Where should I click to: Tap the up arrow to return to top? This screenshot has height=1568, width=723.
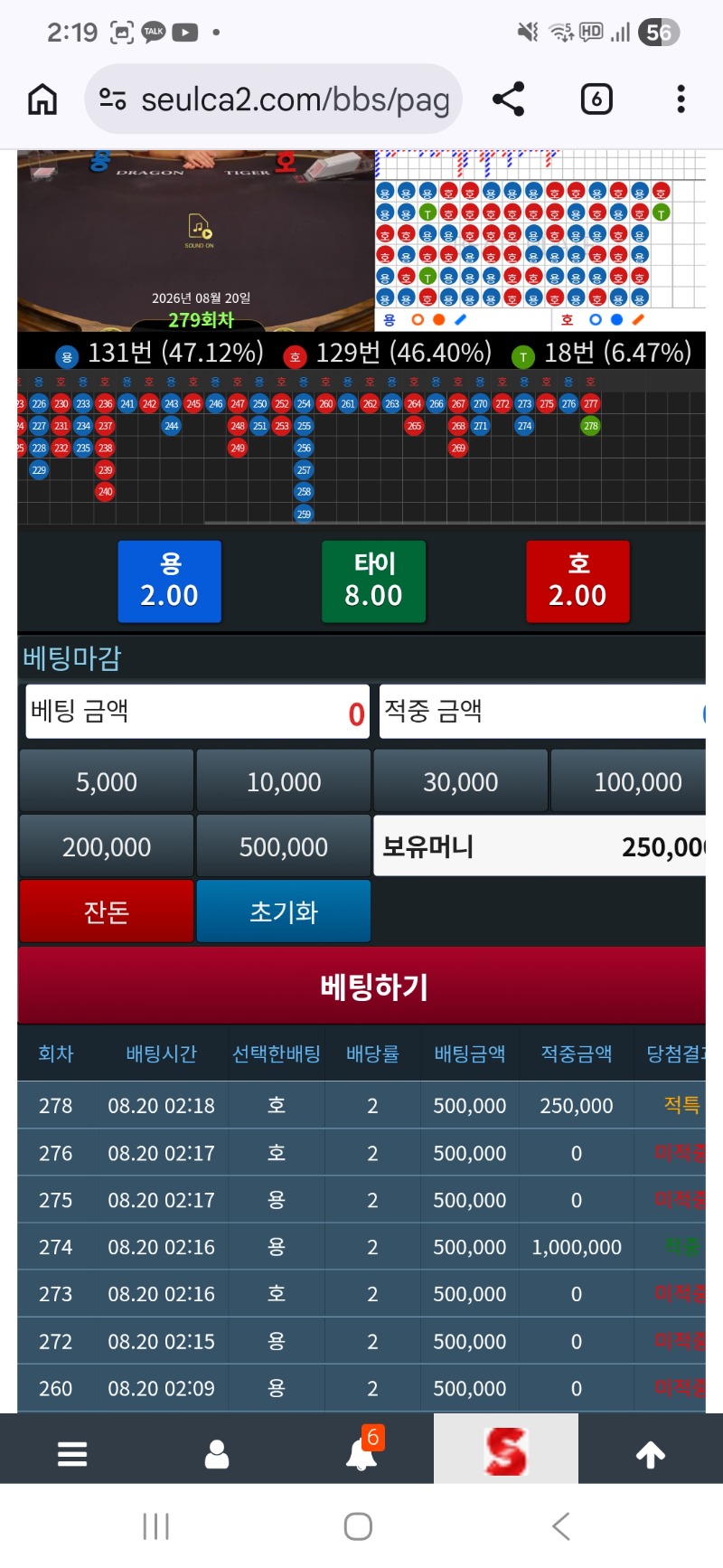tap(651, 1454)
